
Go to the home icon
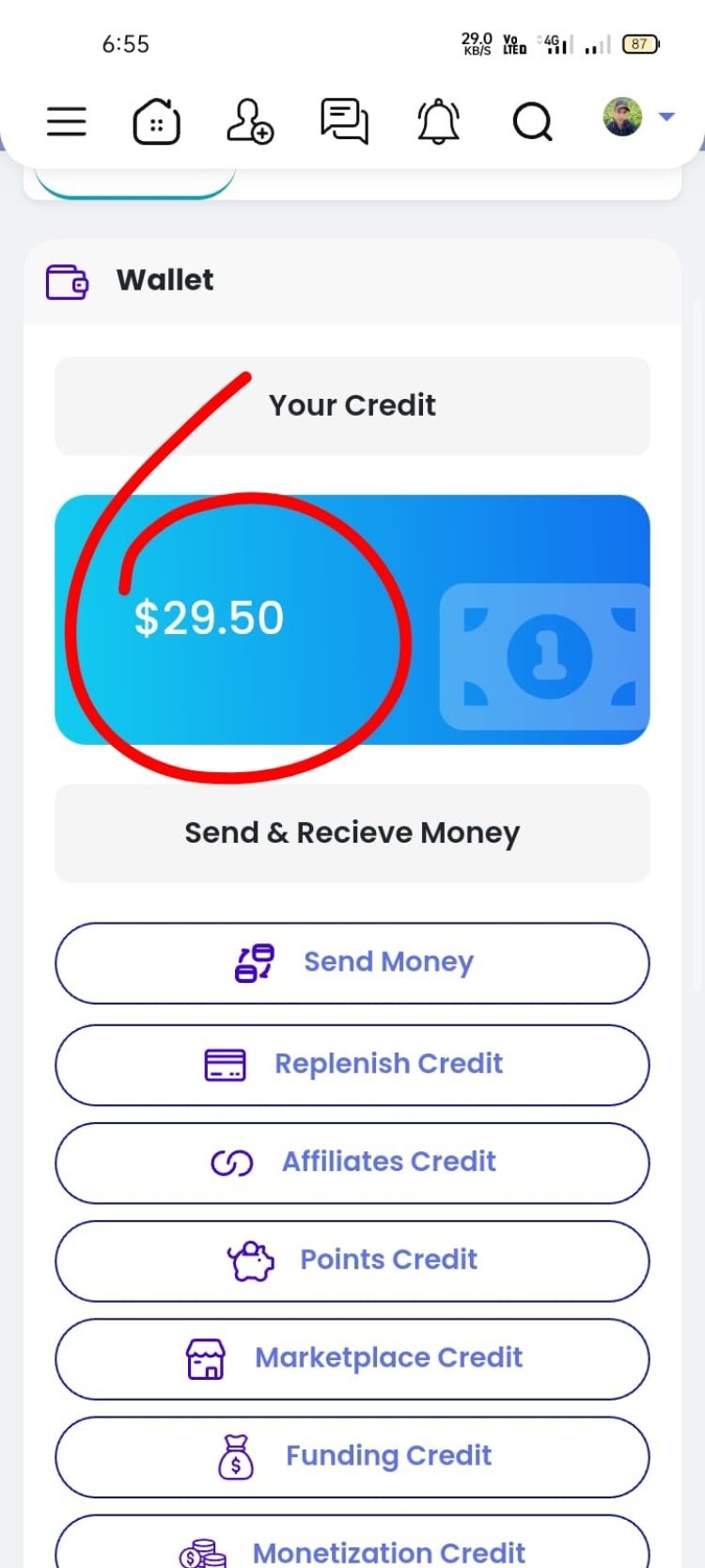point(156,121)
